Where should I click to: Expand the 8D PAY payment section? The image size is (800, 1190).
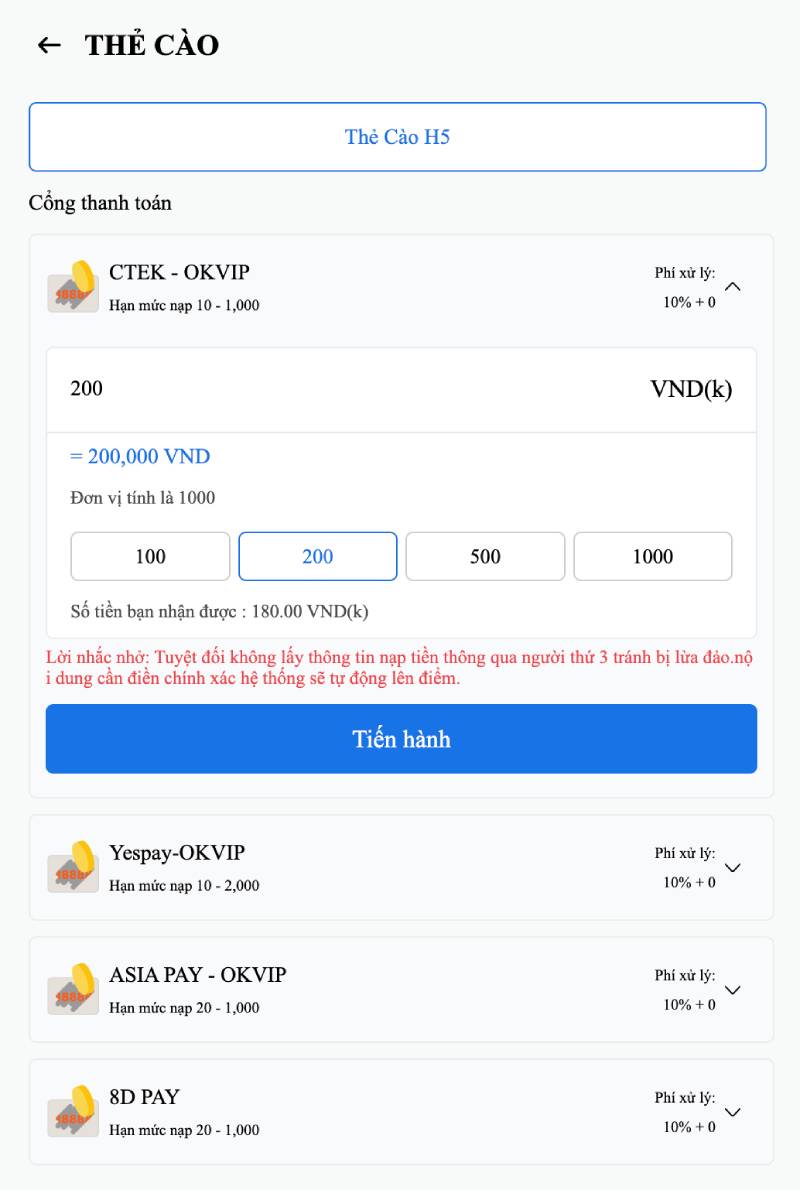pos(733,1112)
